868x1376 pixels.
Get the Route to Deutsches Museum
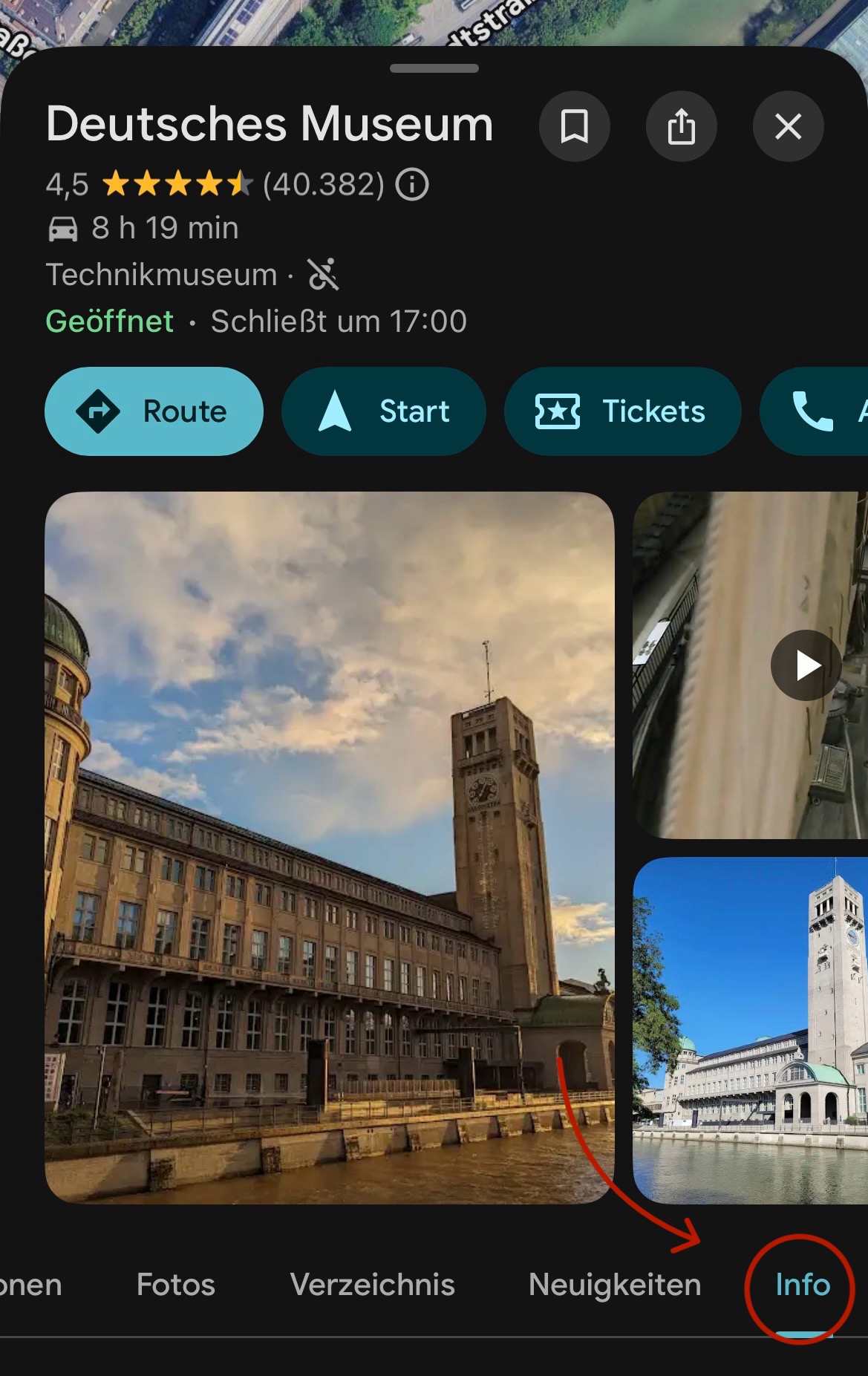(x=154, y=411)
